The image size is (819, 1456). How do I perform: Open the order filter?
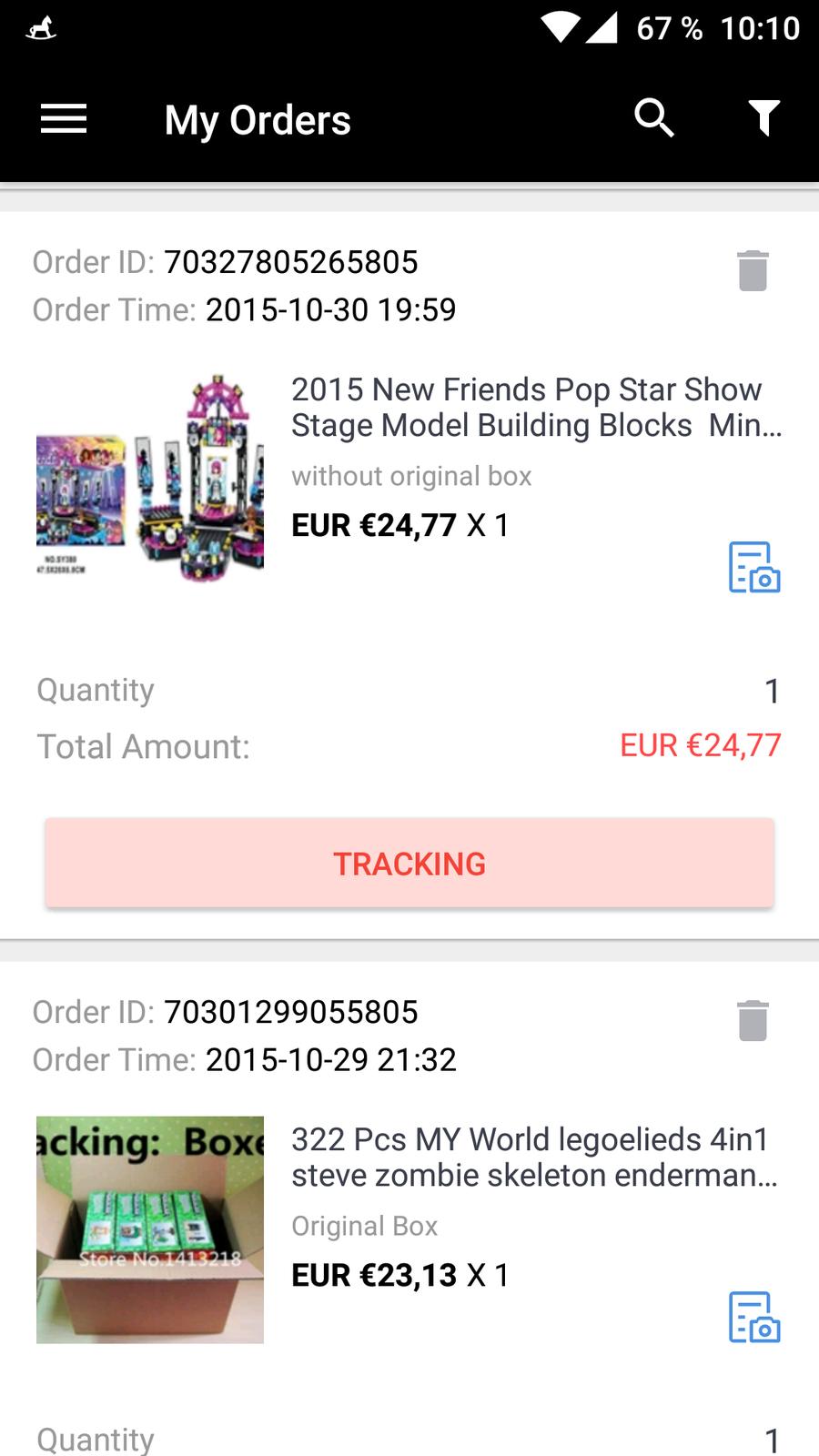pyautogui.click(x=763, y=118)
